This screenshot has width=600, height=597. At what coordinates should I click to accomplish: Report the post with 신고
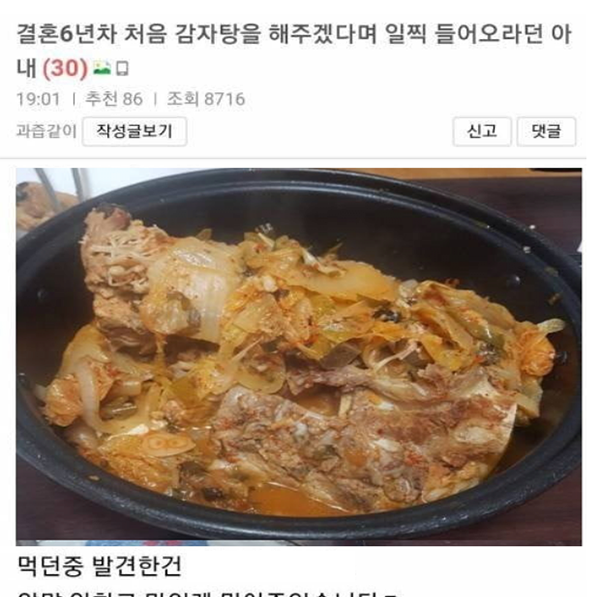coord(482,131)
